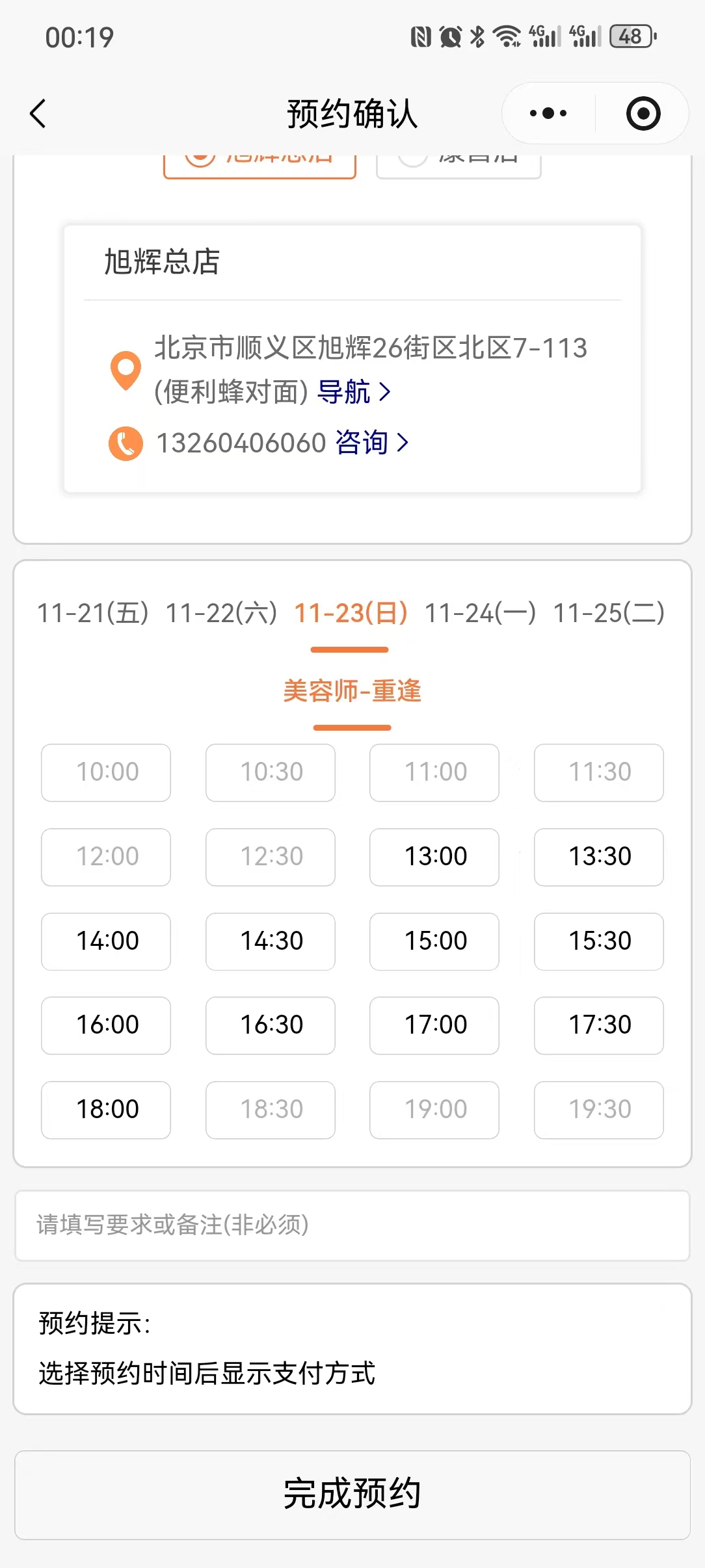The width and height of the screenshot is (705, 1568).
Task: Switch to date 11-21(五)
Action: (93, 613)
